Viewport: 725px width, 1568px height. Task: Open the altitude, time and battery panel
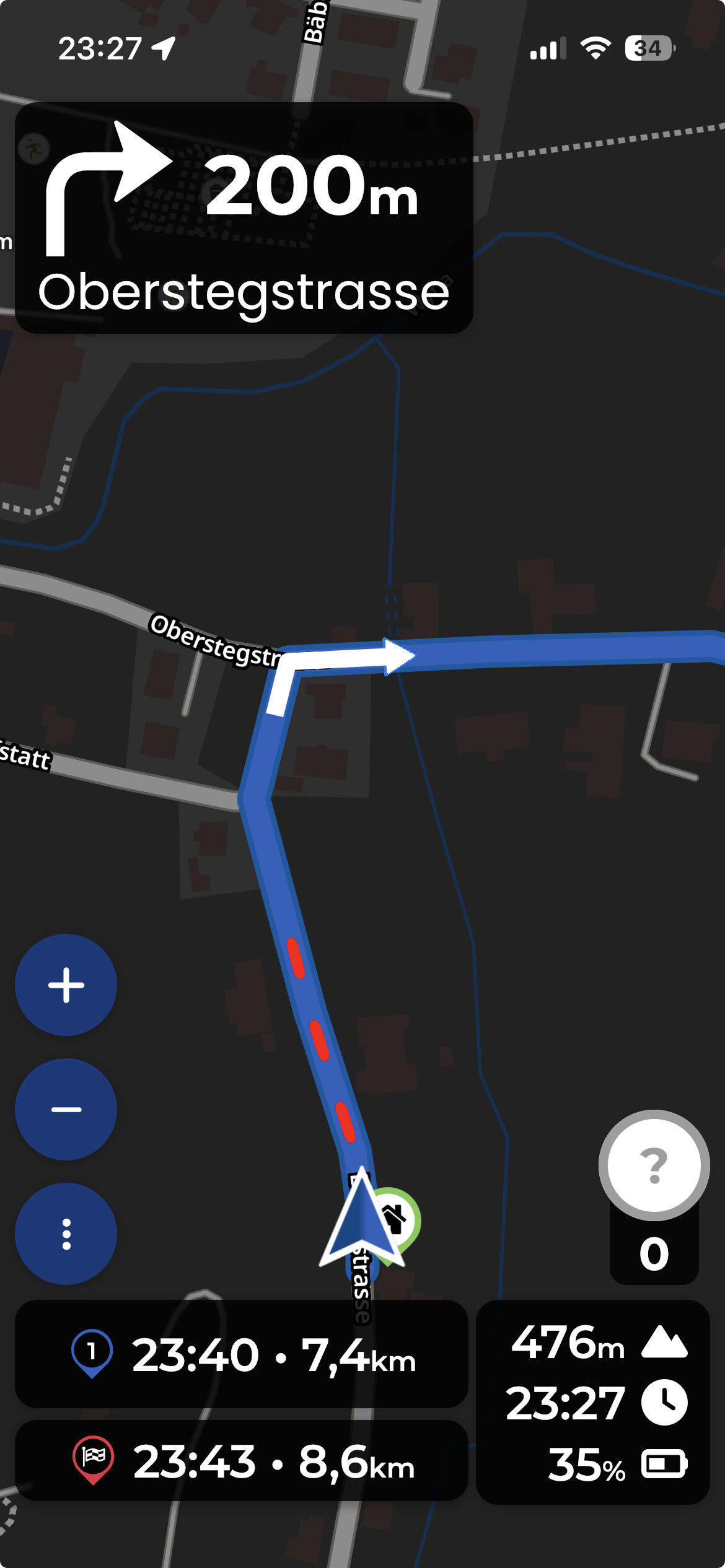point(592,1402)
